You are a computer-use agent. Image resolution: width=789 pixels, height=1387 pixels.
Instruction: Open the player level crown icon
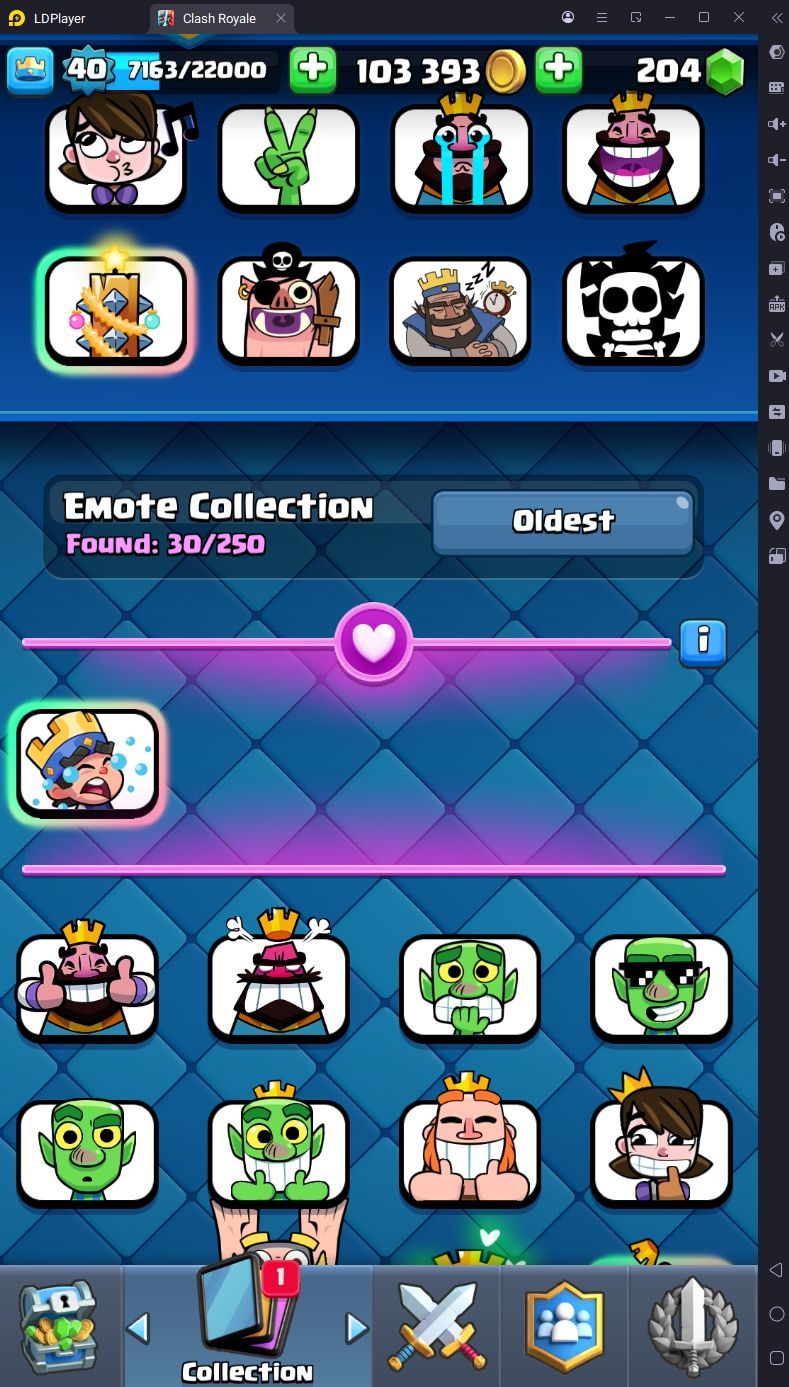pos(30,69)
